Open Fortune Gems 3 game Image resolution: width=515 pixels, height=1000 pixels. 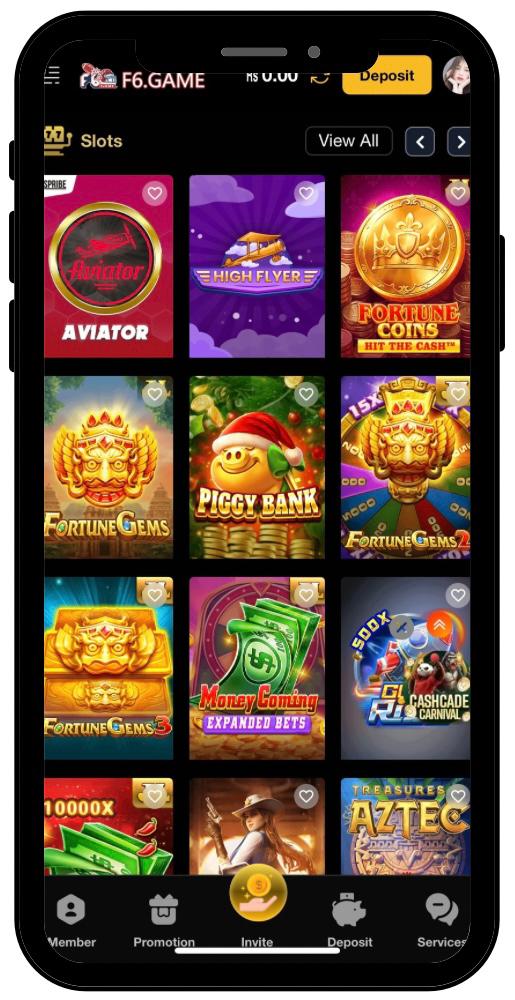point(108,668)
